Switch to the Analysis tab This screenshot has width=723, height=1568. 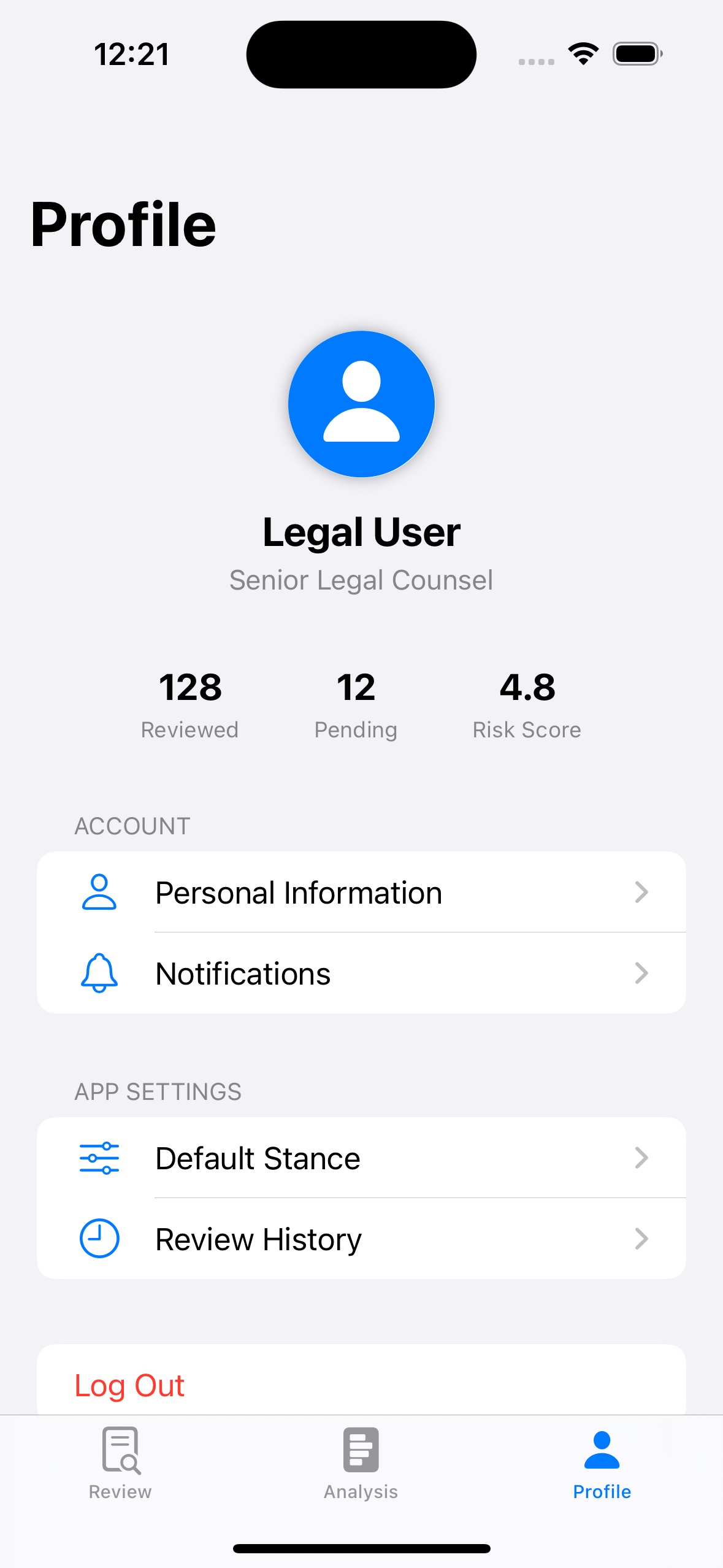(361, 1462)
